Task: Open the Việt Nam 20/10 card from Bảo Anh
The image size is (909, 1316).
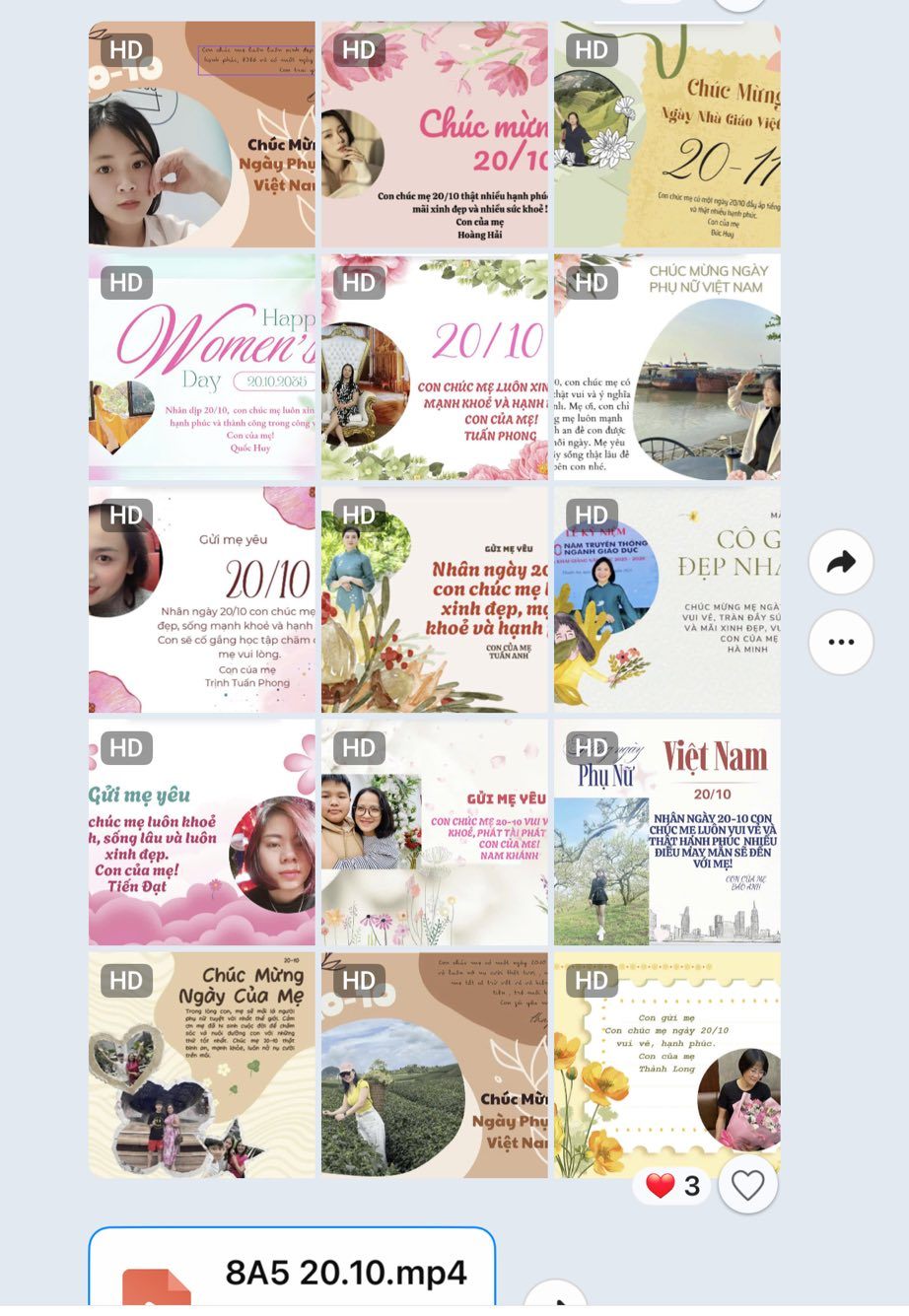Action: [x=666, y=832]
